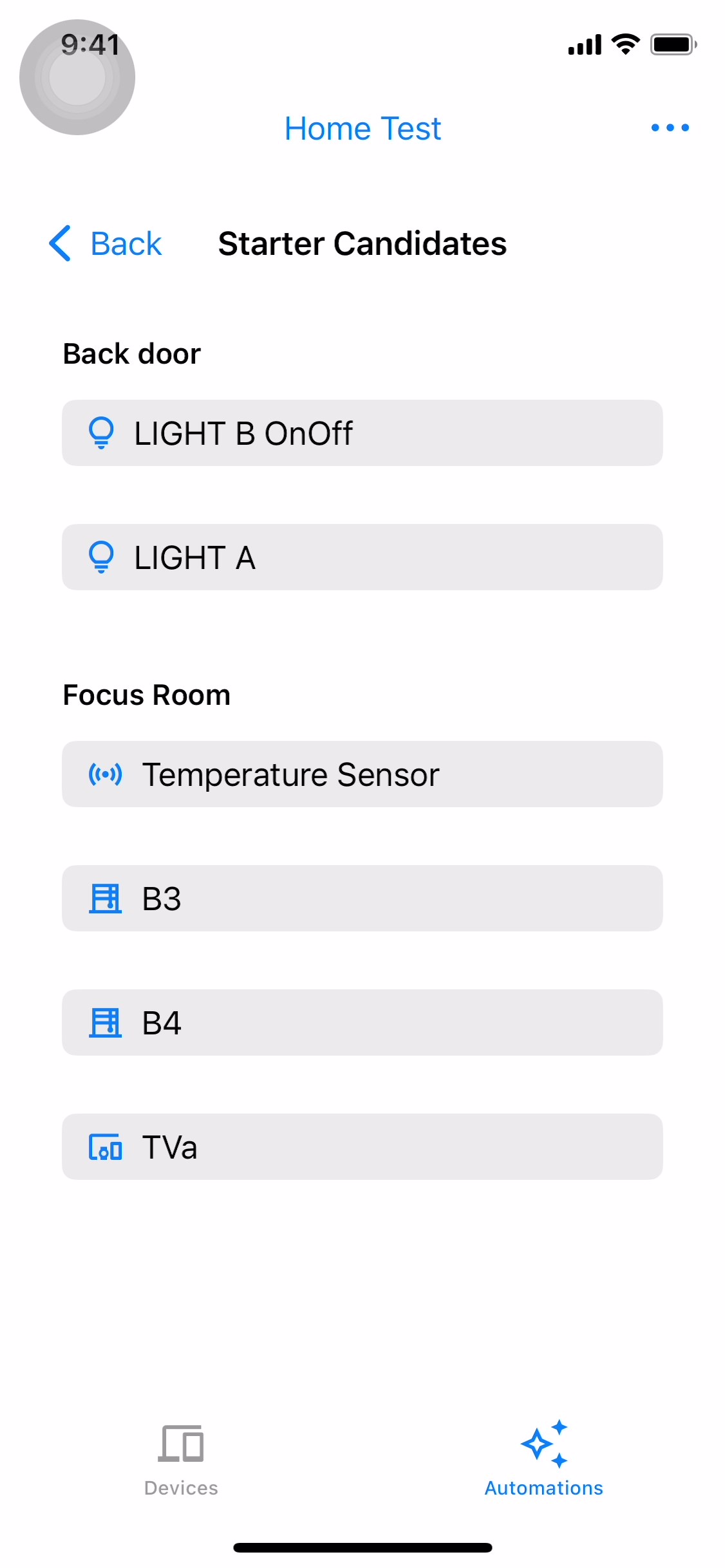The width and height of the screenshot is (725, 1568).
Task: Open the TVa starter candidate
Action: point(362,1147)
